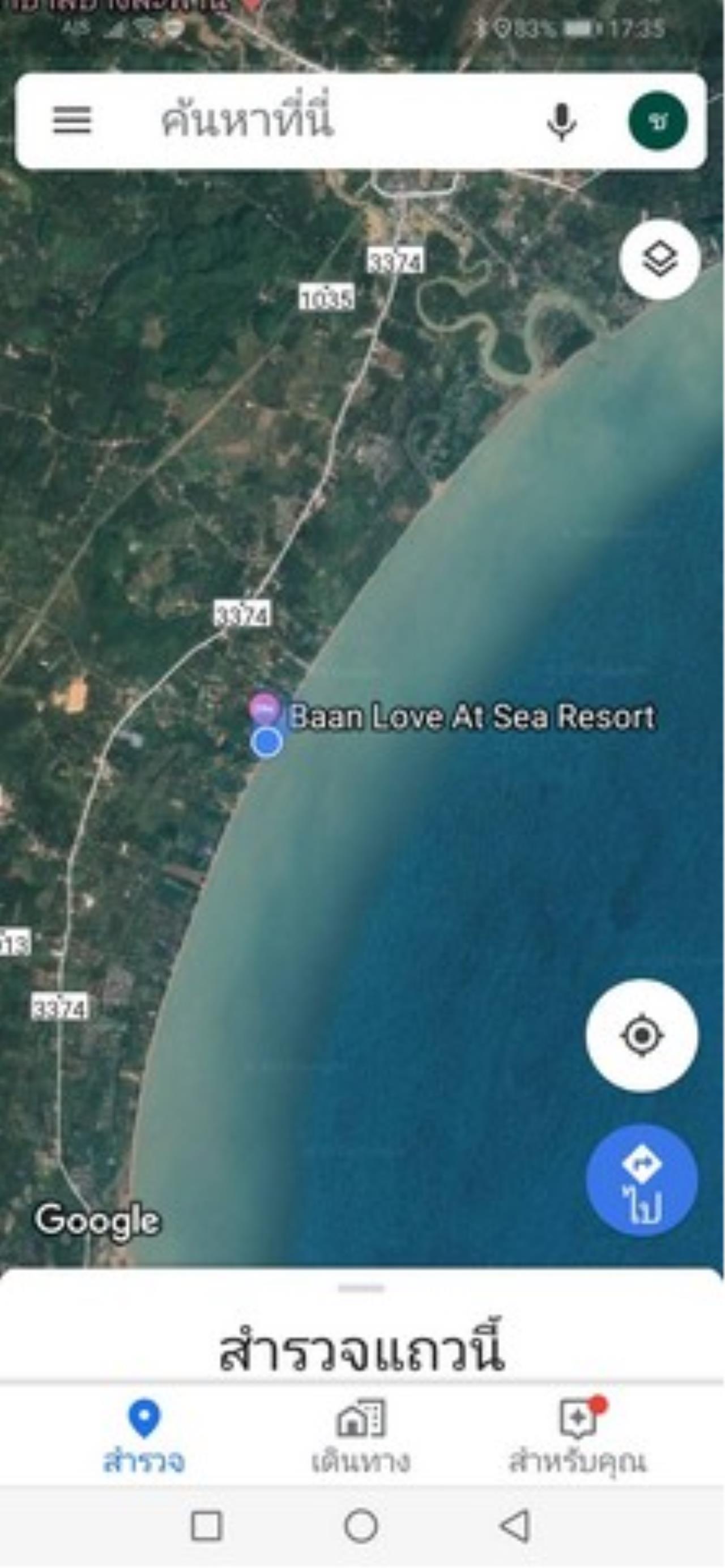Screen dimensions: 725x1568
Task: Open the map layers button
Action: coord(659,260)
